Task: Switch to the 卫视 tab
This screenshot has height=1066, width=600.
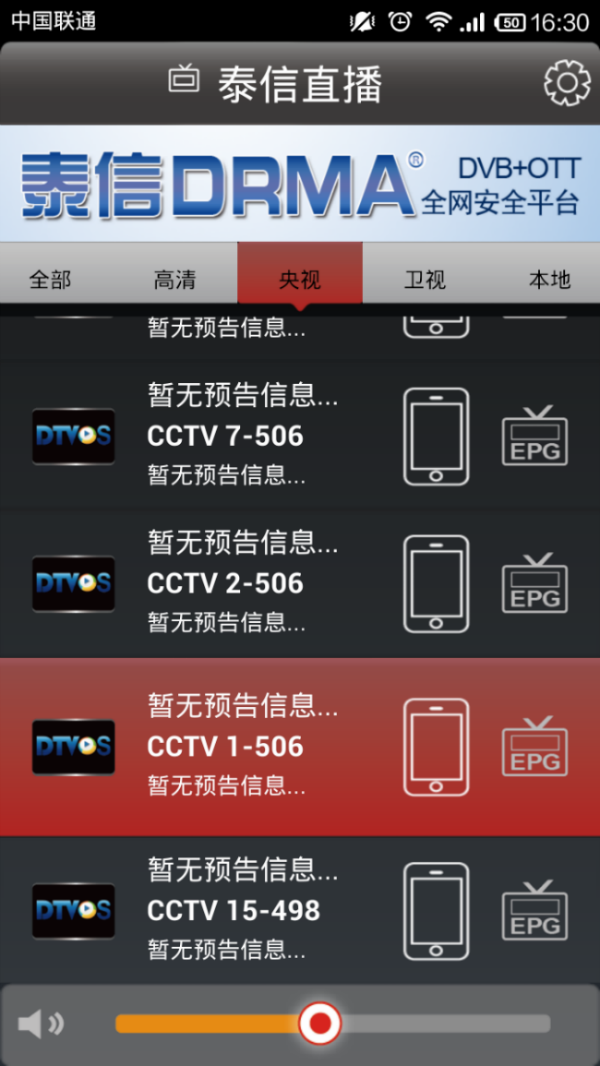Action: 425,279
